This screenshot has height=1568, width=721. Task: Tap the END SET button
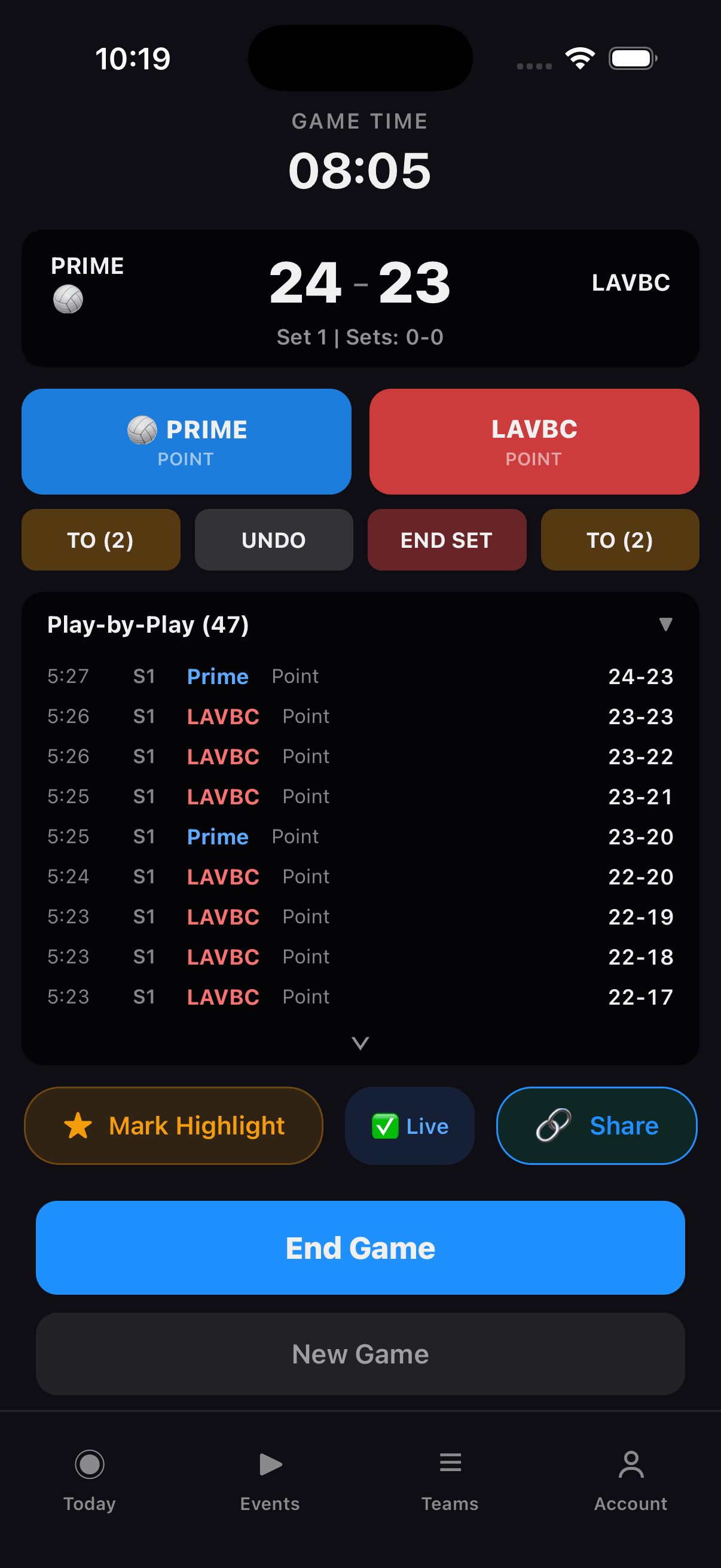tap(446, 539)
